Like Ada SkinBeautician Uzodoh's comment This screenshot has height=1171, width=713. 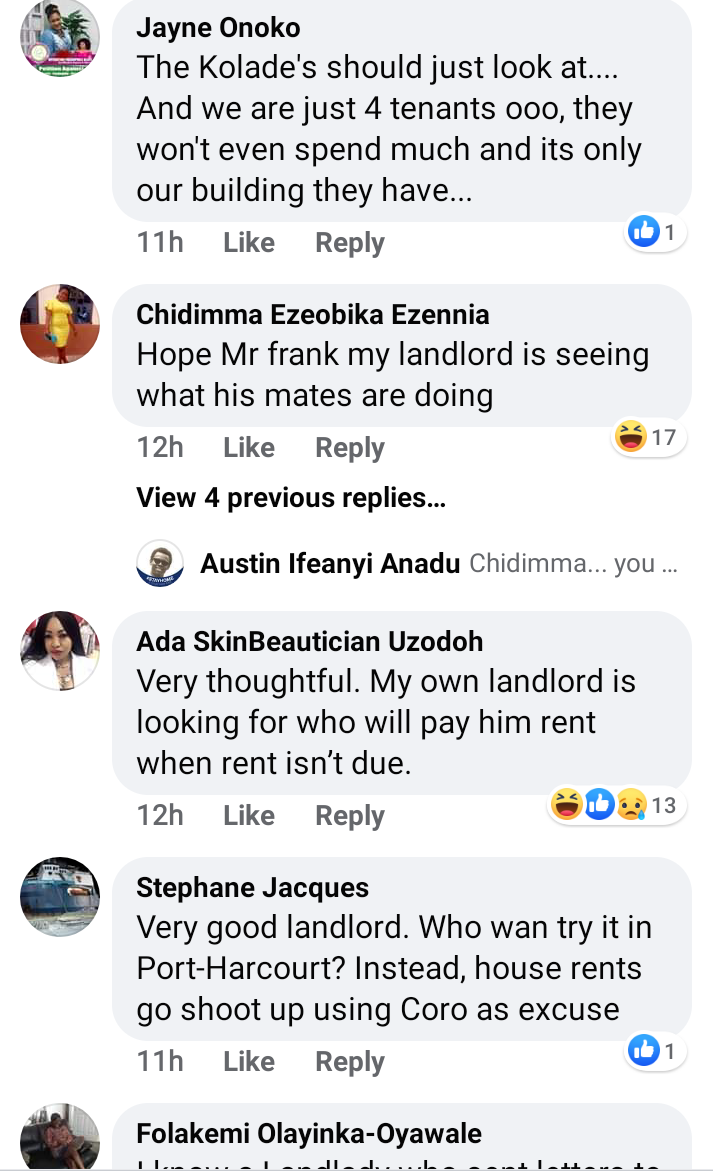(x=249, y=816)
